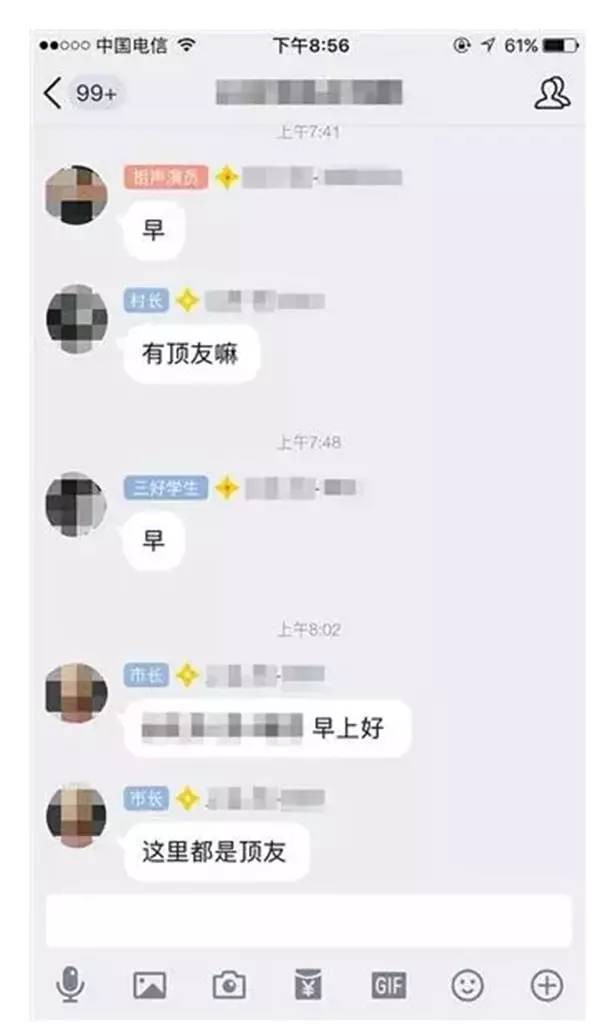
Task: Open avatar of 三好学生 member
Action: click(76, 505)
